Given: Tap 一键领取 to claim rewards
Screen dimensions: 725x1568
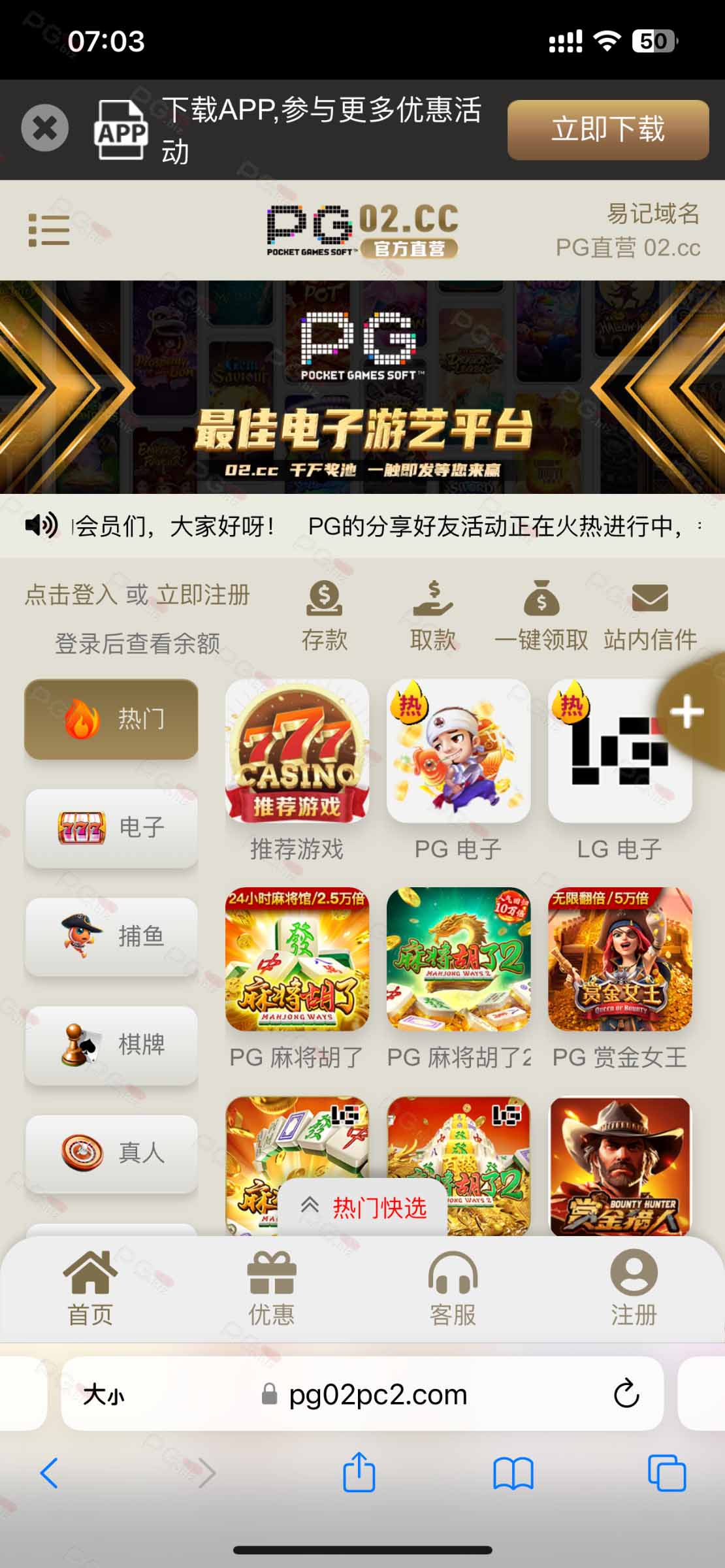Looking at the screenshot, I should coord(541,616).
